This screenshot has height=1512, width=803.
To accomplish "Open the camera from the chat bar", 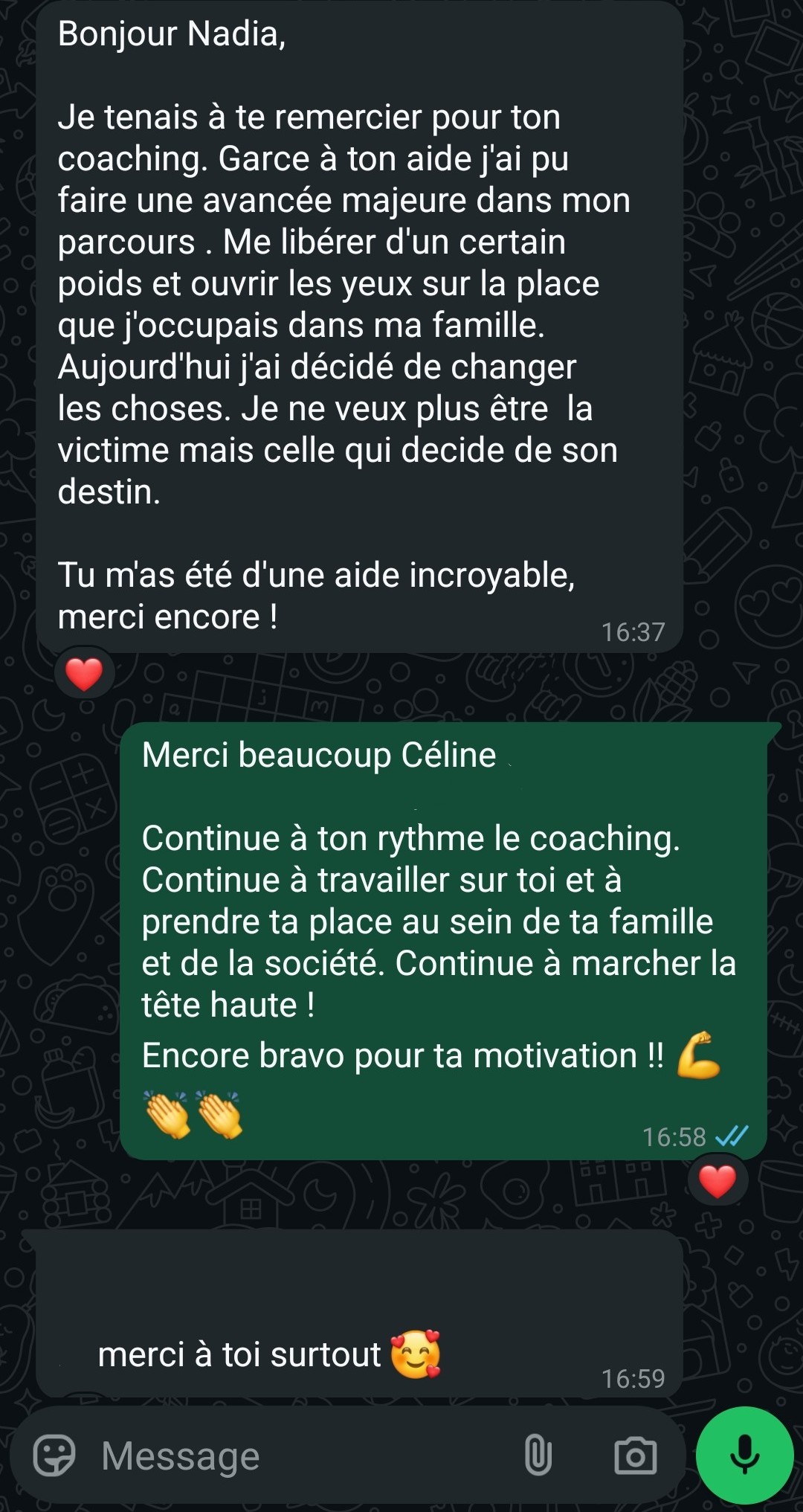I will tap(635, 1455).
